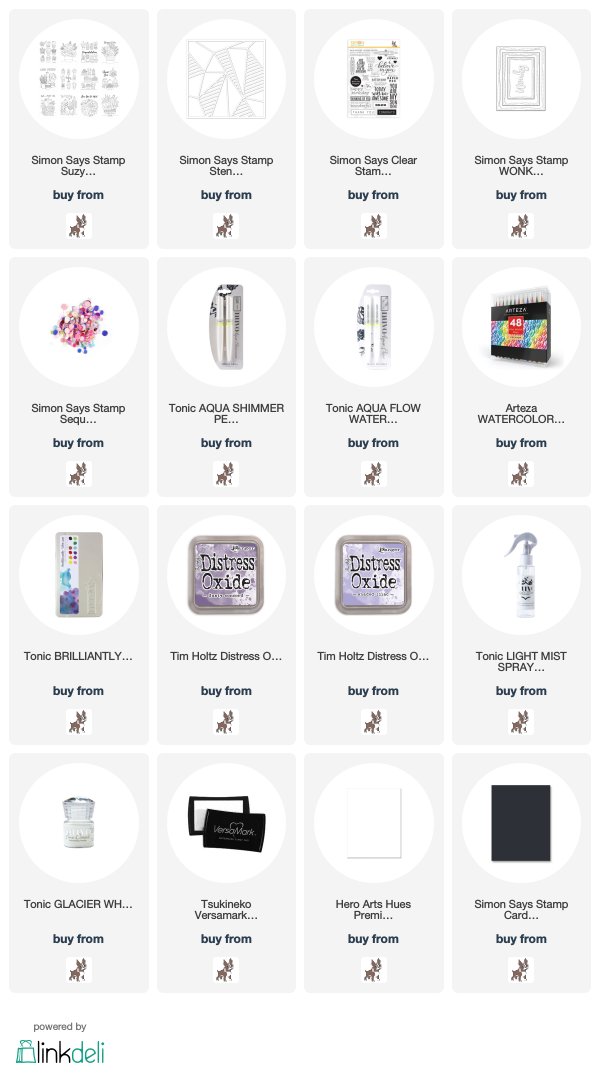Open the Hero Arts Hues Premi… card
This screenshot has width=600, height=1073.
click(374, 873)
